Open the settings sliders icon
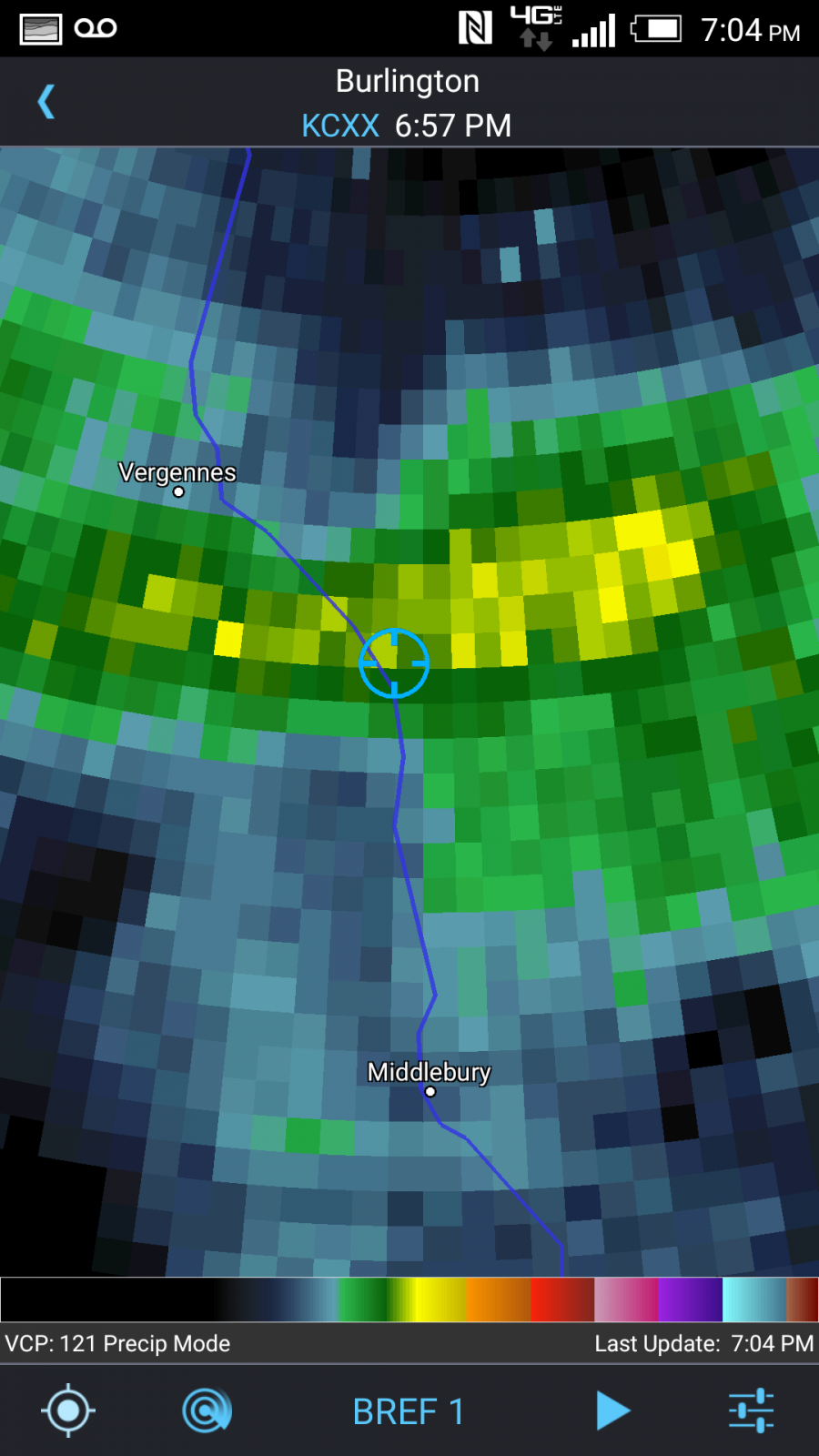The height and width of the screenshot is (1456, 819). [752, 1411]
